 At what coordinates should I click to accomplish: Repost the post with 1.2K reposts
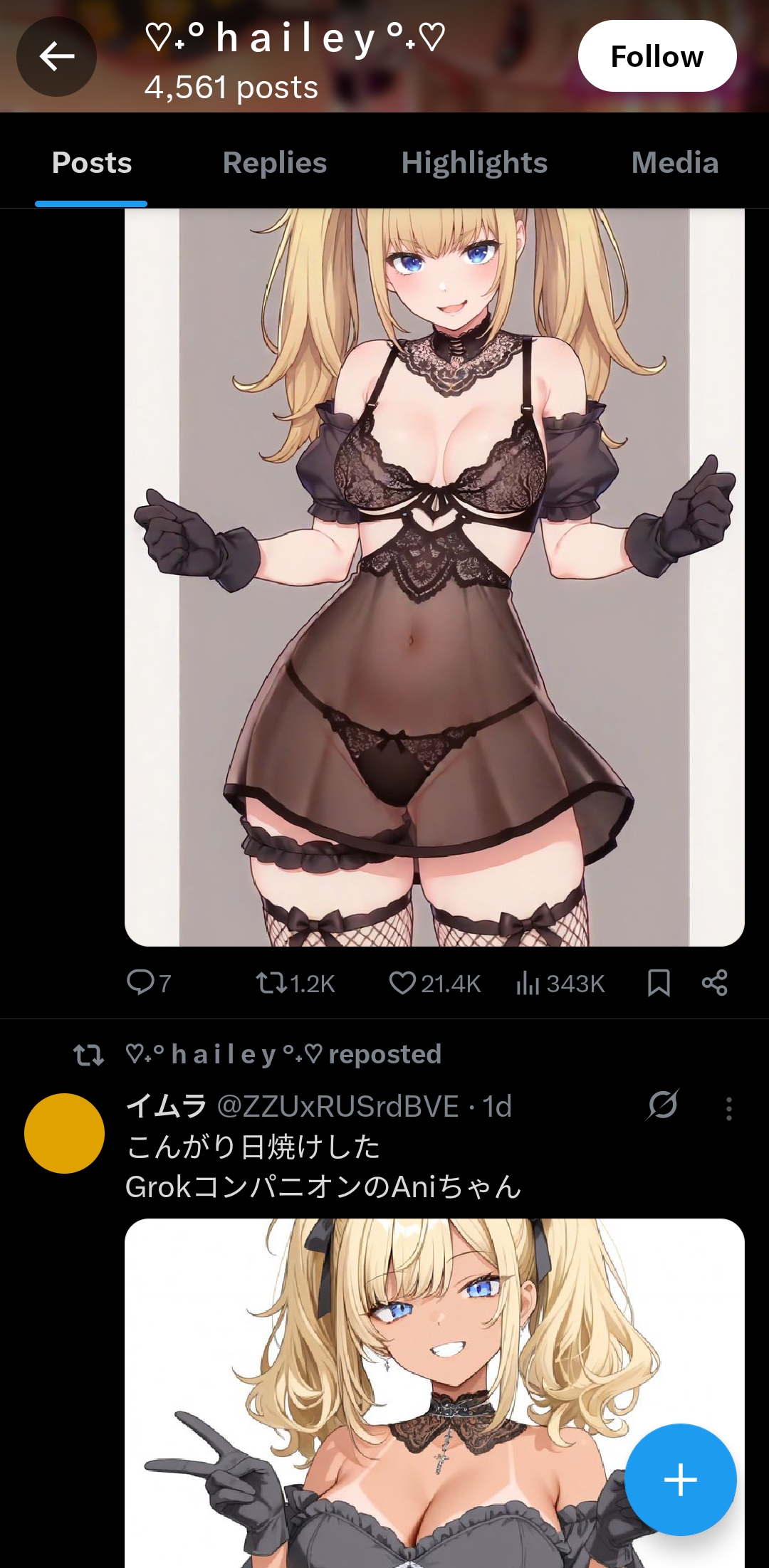click(295, 983)
